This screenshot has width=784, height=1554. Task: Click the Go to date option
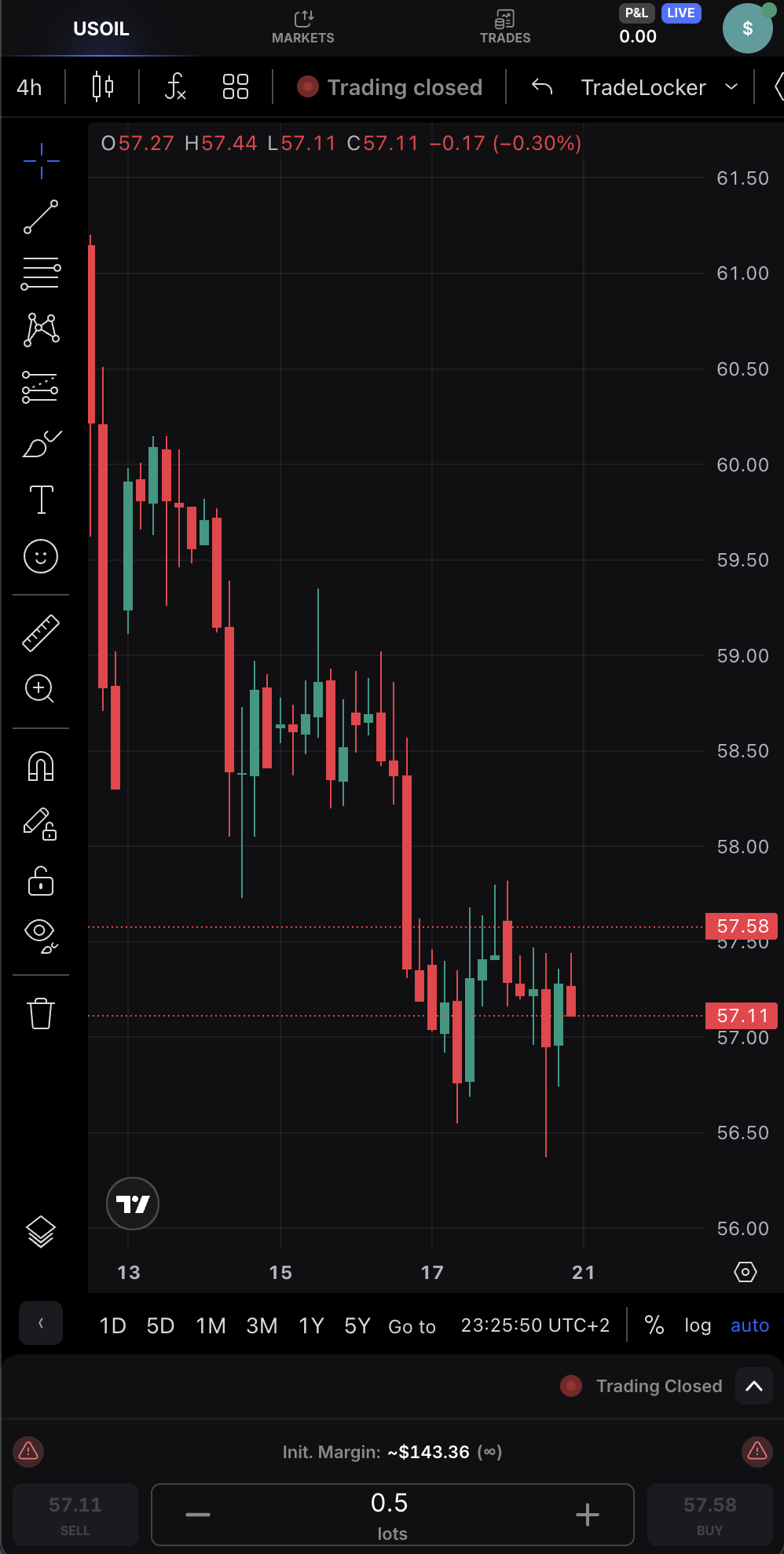[x=412, y=1325]
